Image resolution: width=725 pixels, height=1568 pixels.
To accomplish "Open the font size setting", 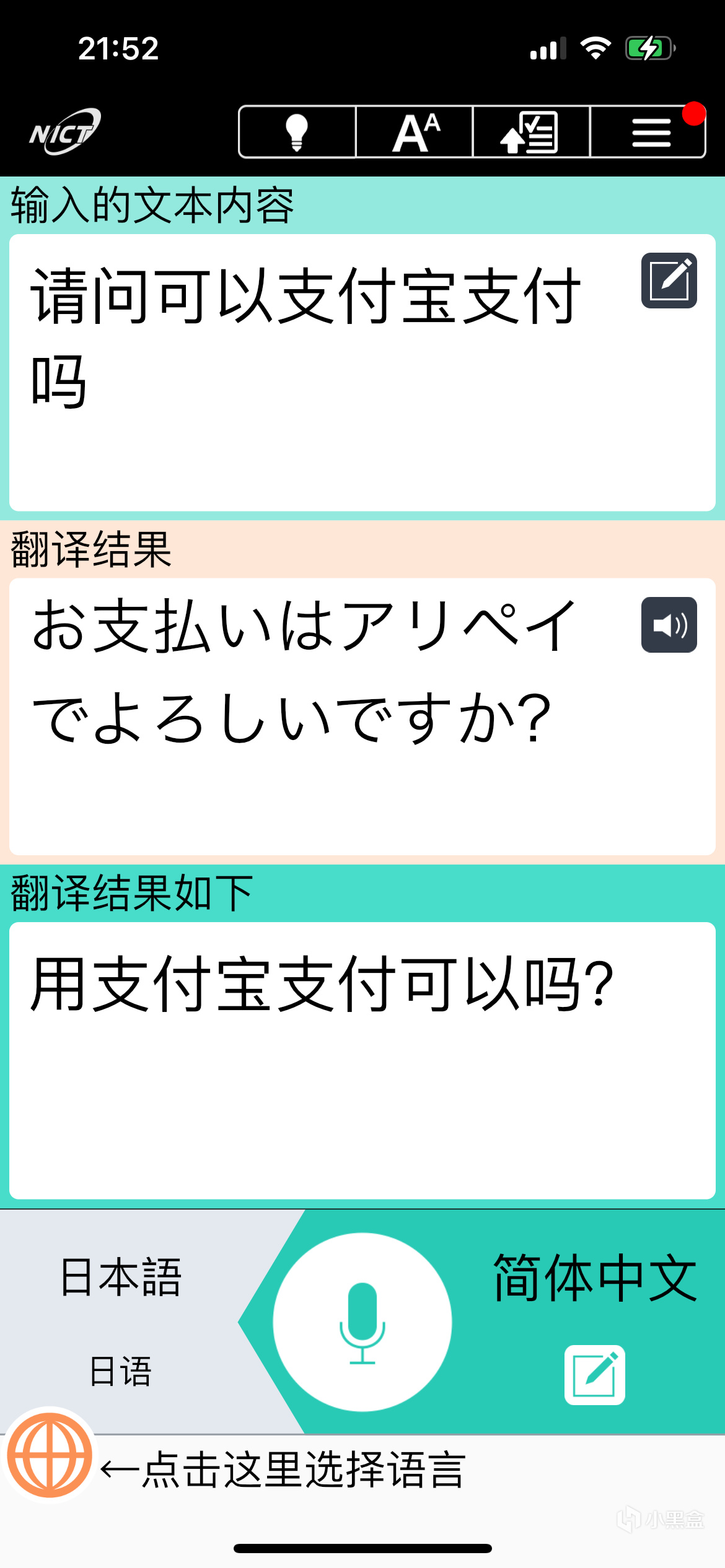I will pos(415,132).
